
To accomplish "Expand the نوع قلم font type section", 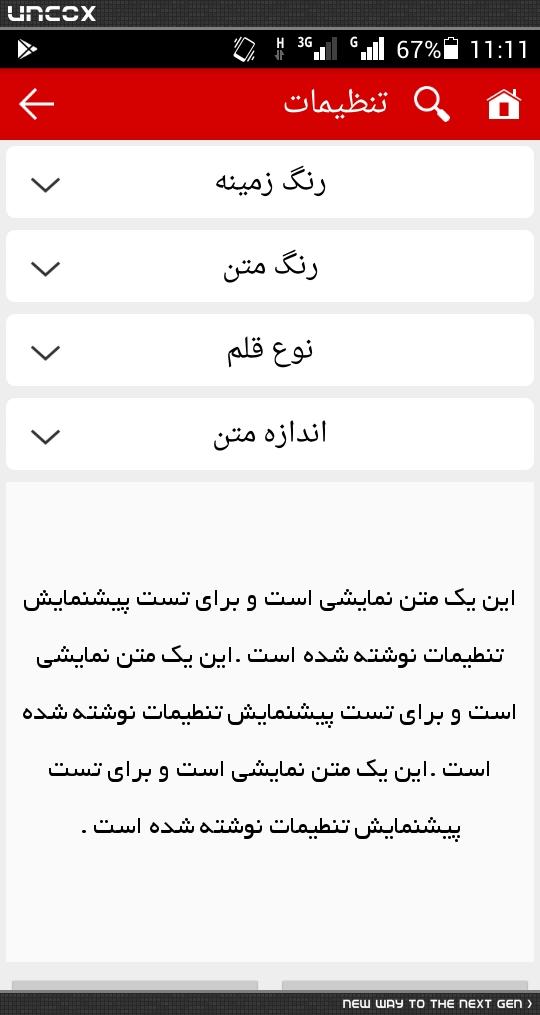I will click(x=270, y=350).
